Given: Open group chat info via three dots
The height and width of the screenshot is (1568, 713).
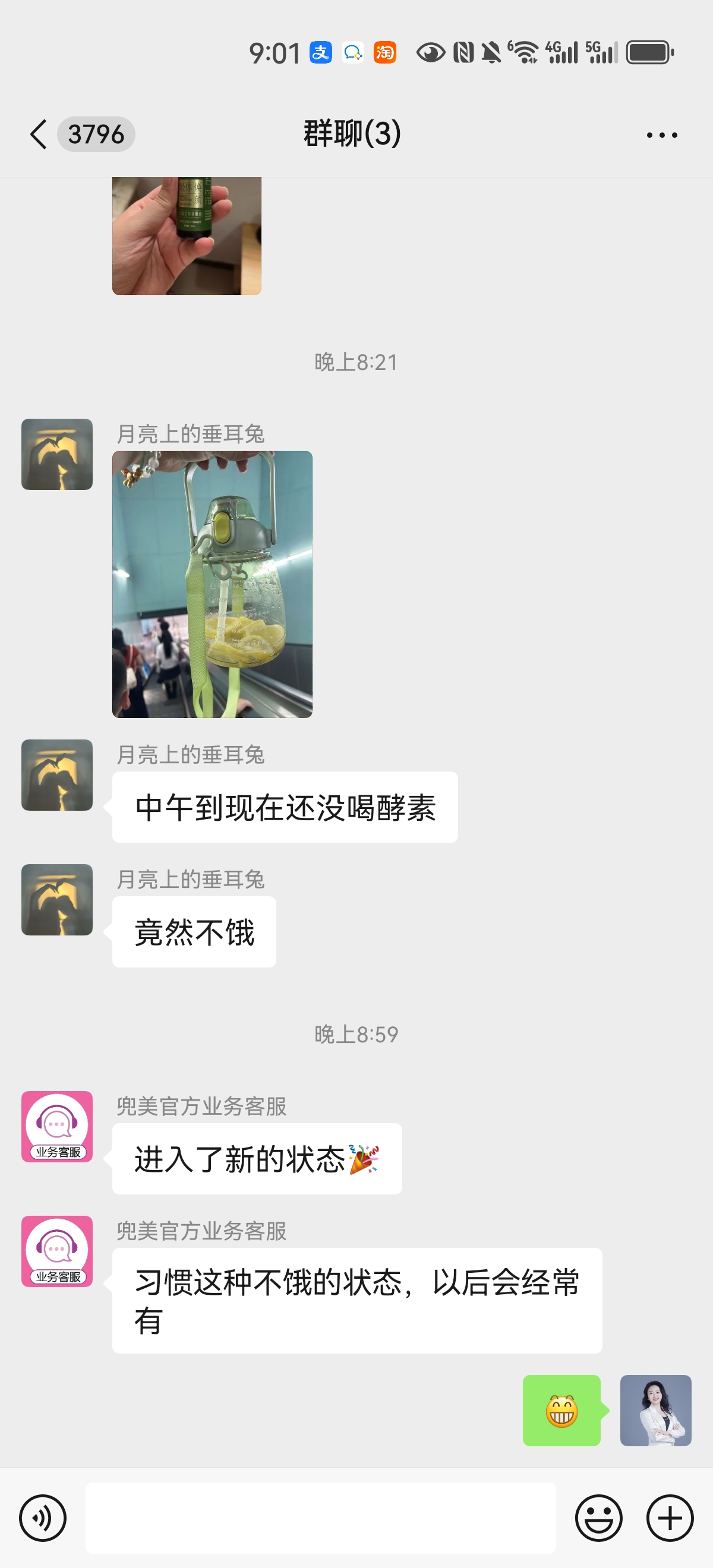Looking at the screenshot, I should coord(662,135).
